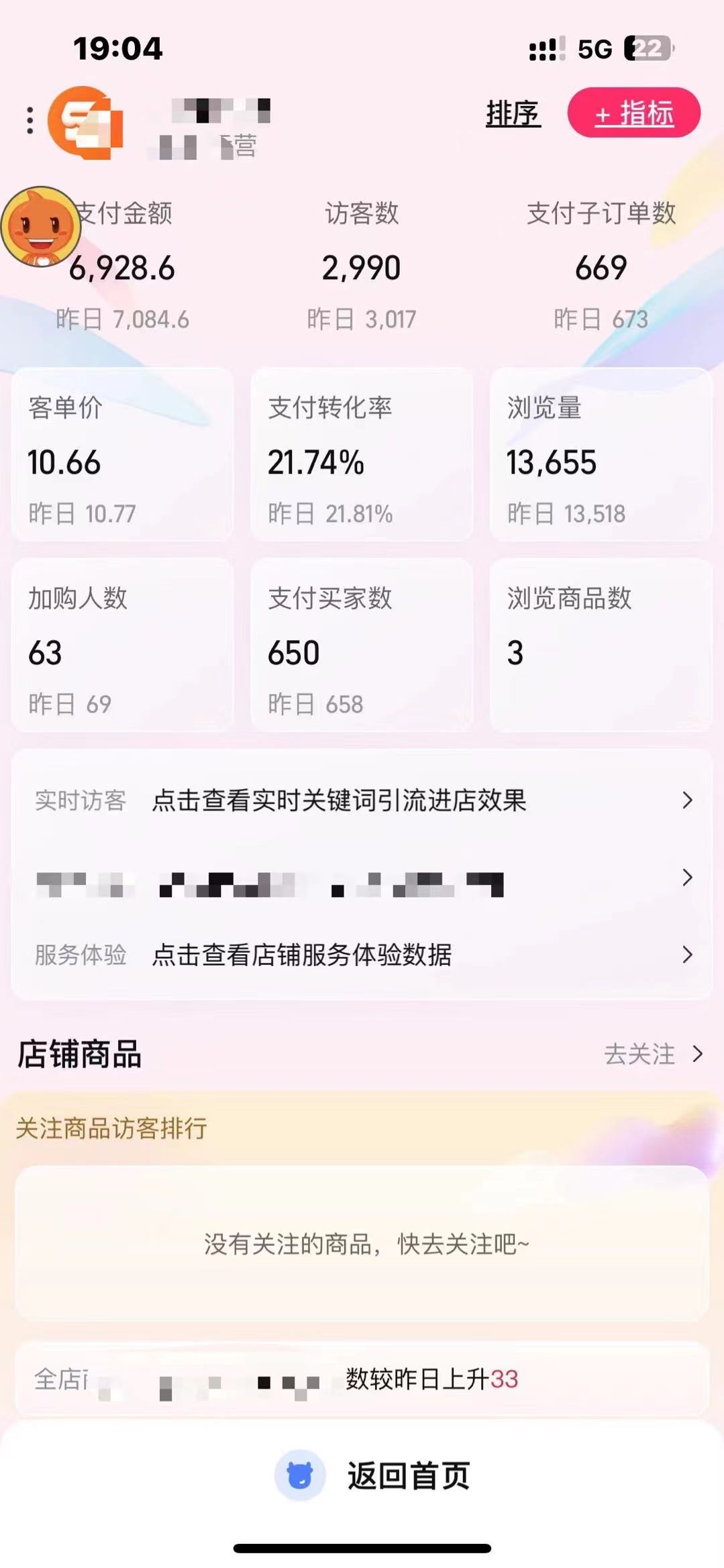Open the 服务体验 store data row
Screen dimensions: 724x1568
pyautogui.click(x=361, y=955)
